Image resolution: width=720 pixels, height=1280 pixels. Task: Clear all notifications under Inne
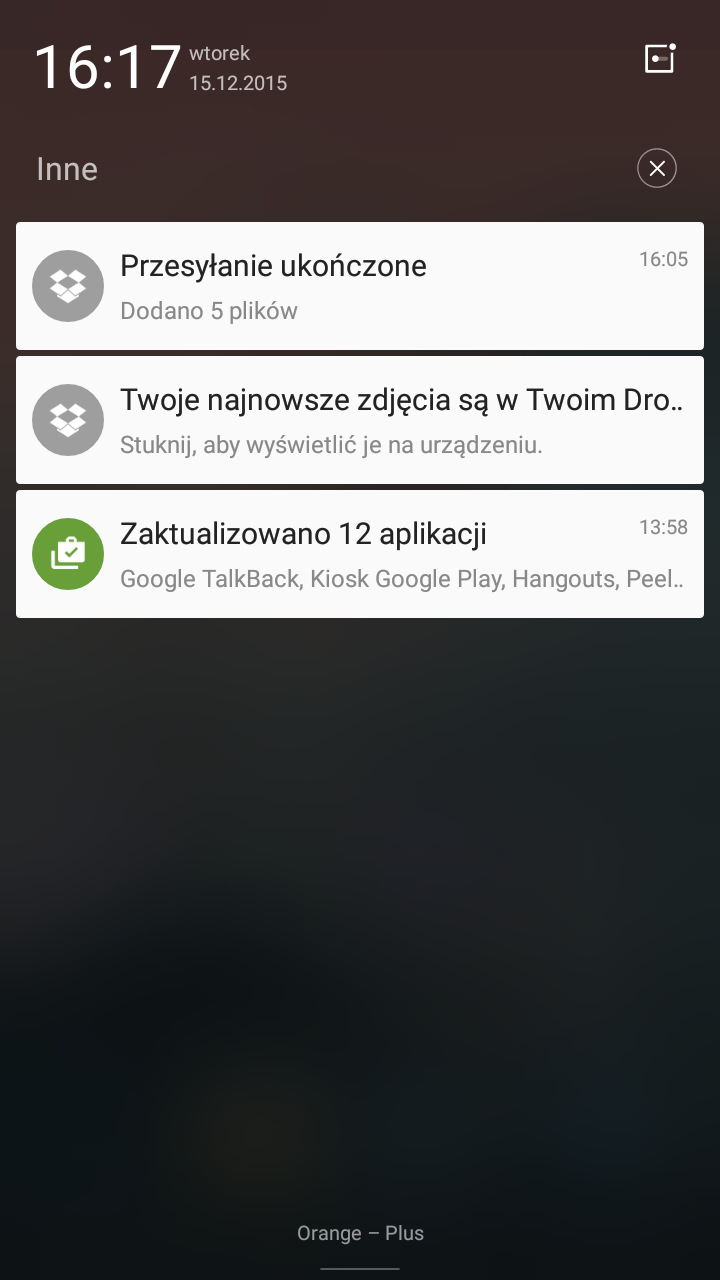(657, 169)
